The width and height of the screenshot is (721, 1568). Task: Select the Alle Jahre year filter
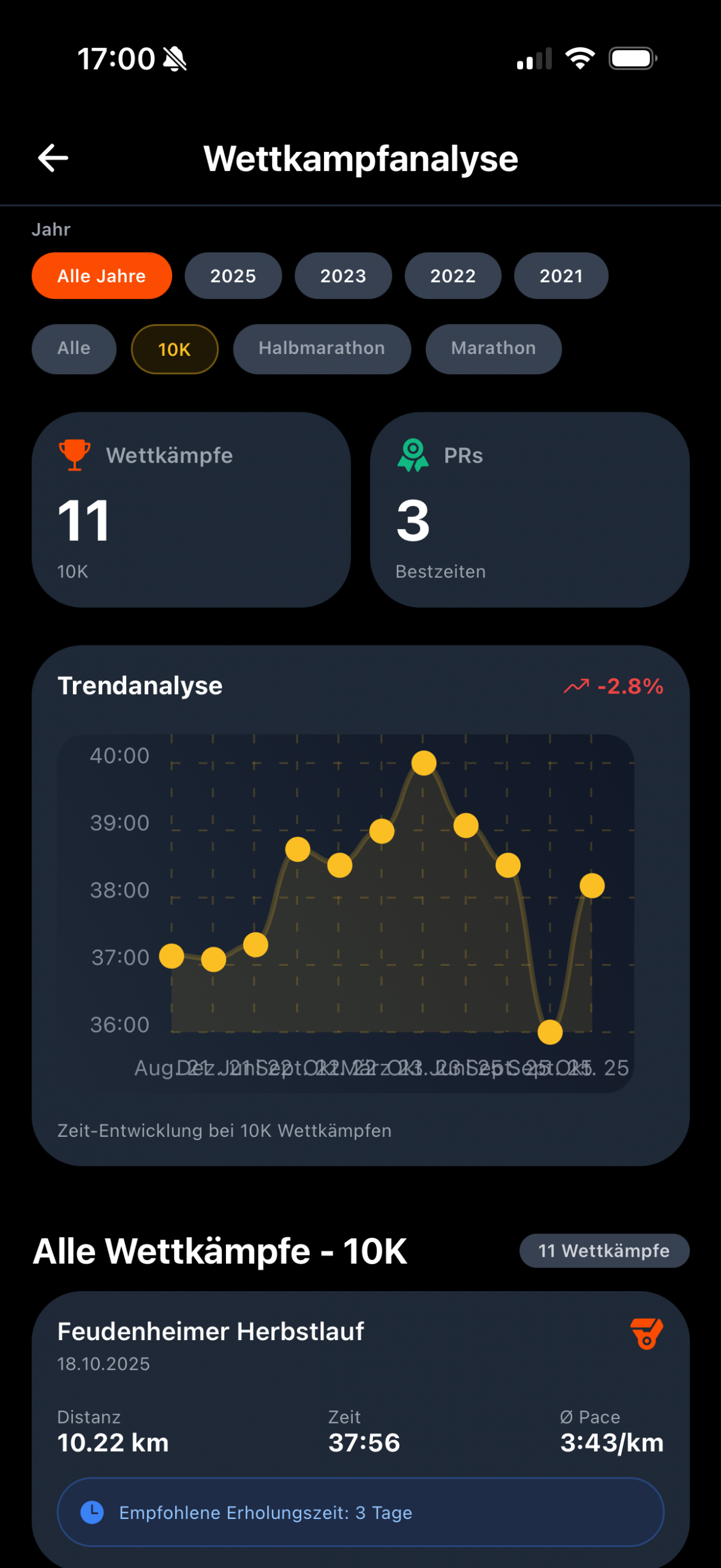tap(102, 276)
